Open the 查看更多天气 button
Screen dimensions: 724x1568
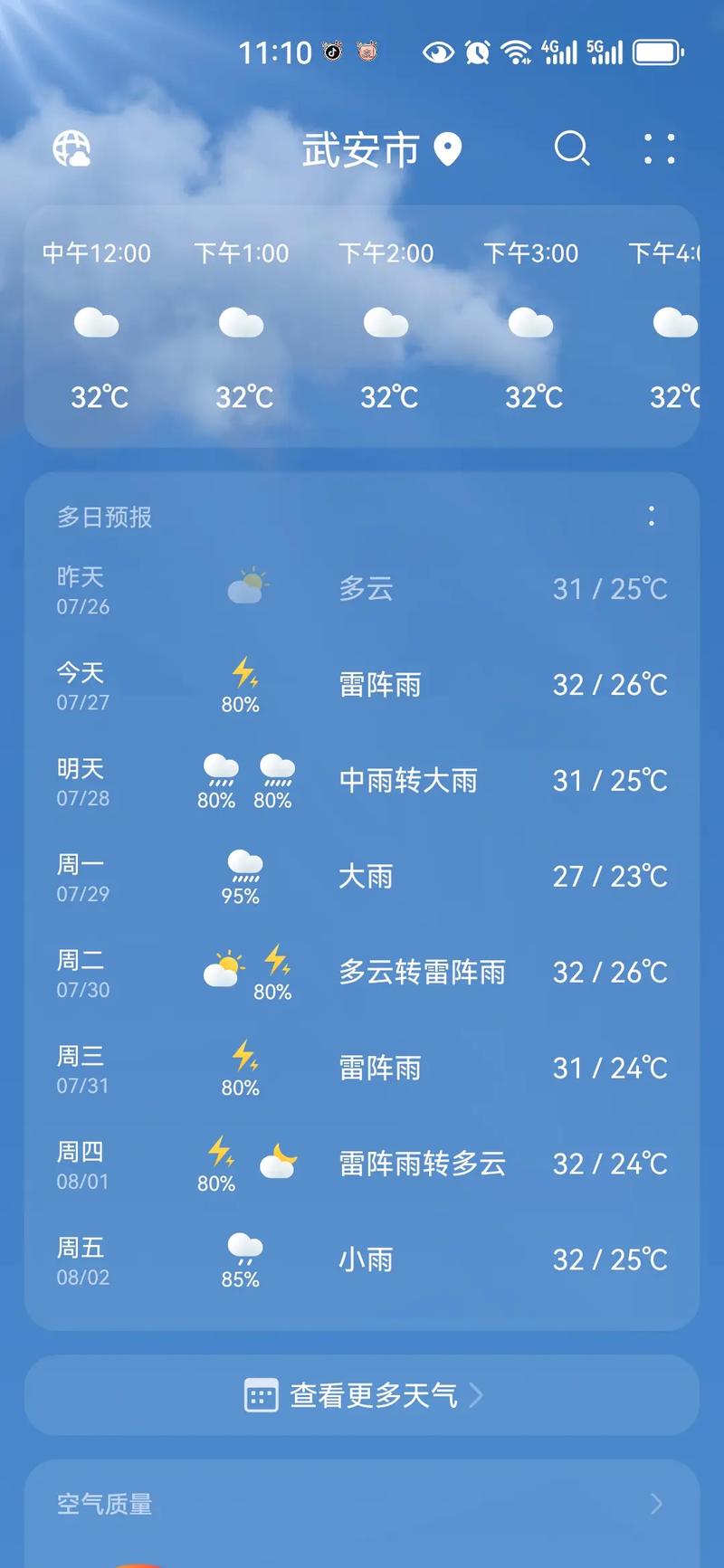[362, 1395]
